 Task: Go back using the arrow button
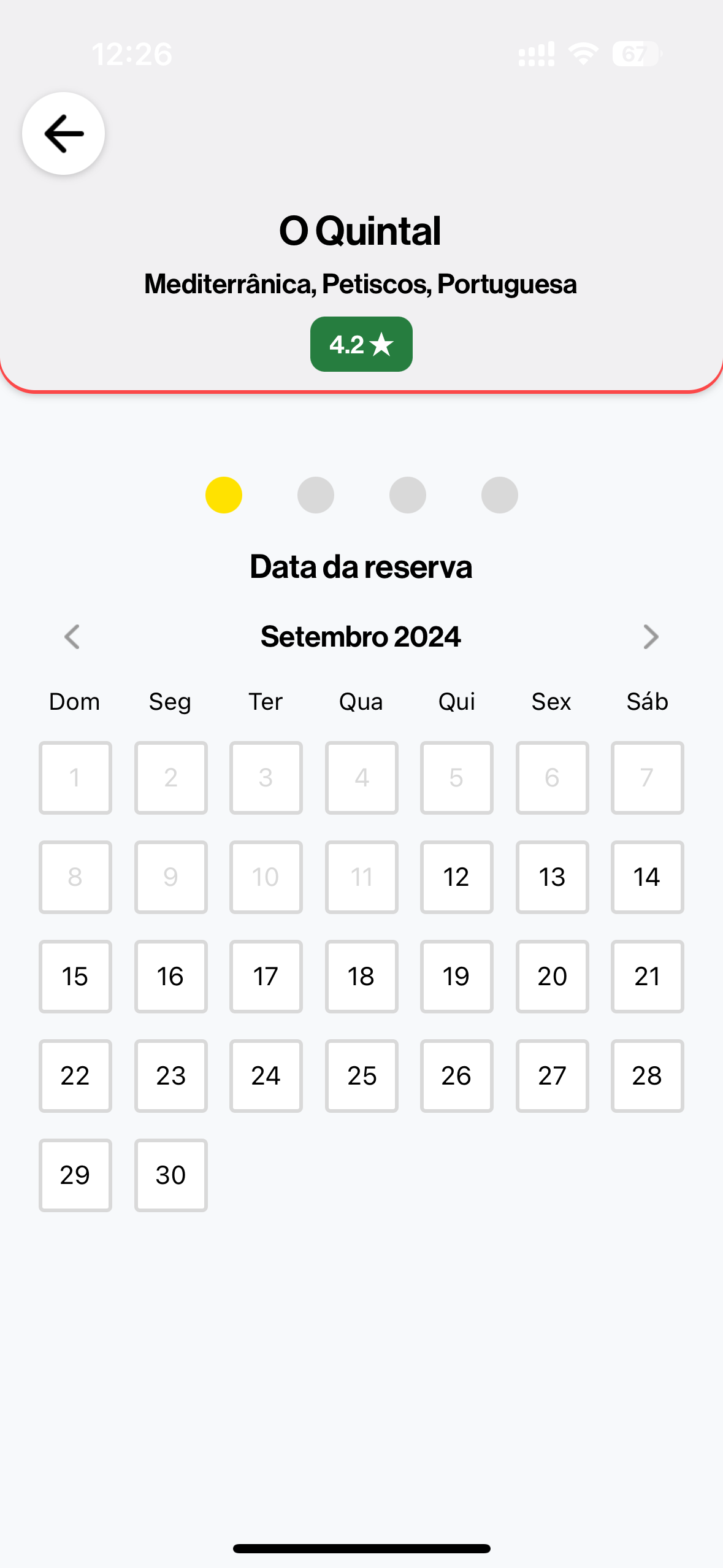coord(63,134)
